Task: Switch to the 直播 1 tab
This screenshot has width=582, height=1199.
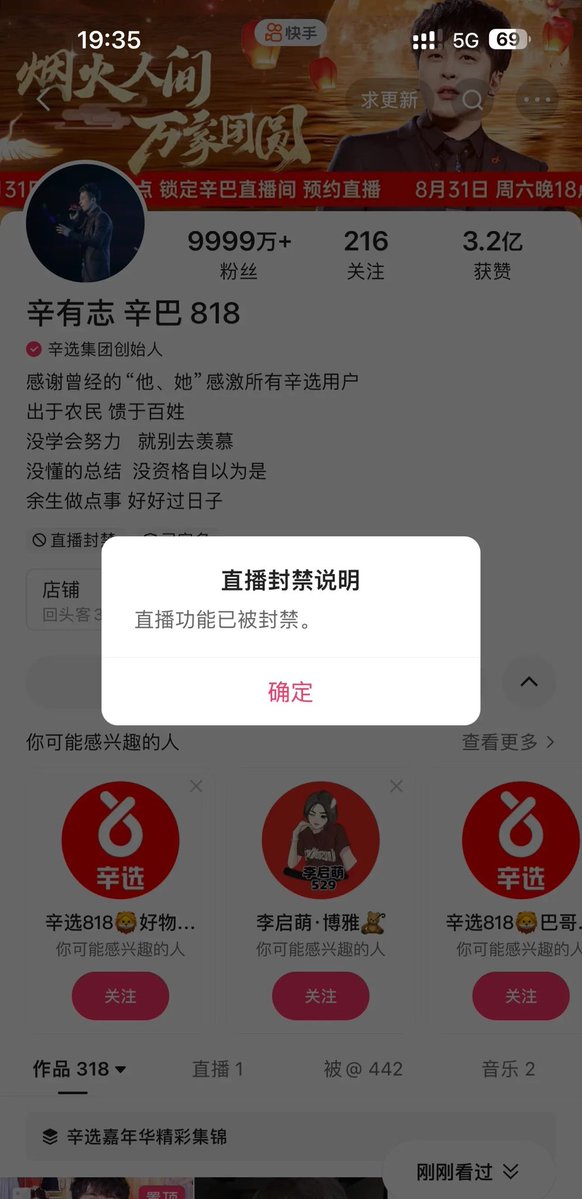Action: point(217,1068)
